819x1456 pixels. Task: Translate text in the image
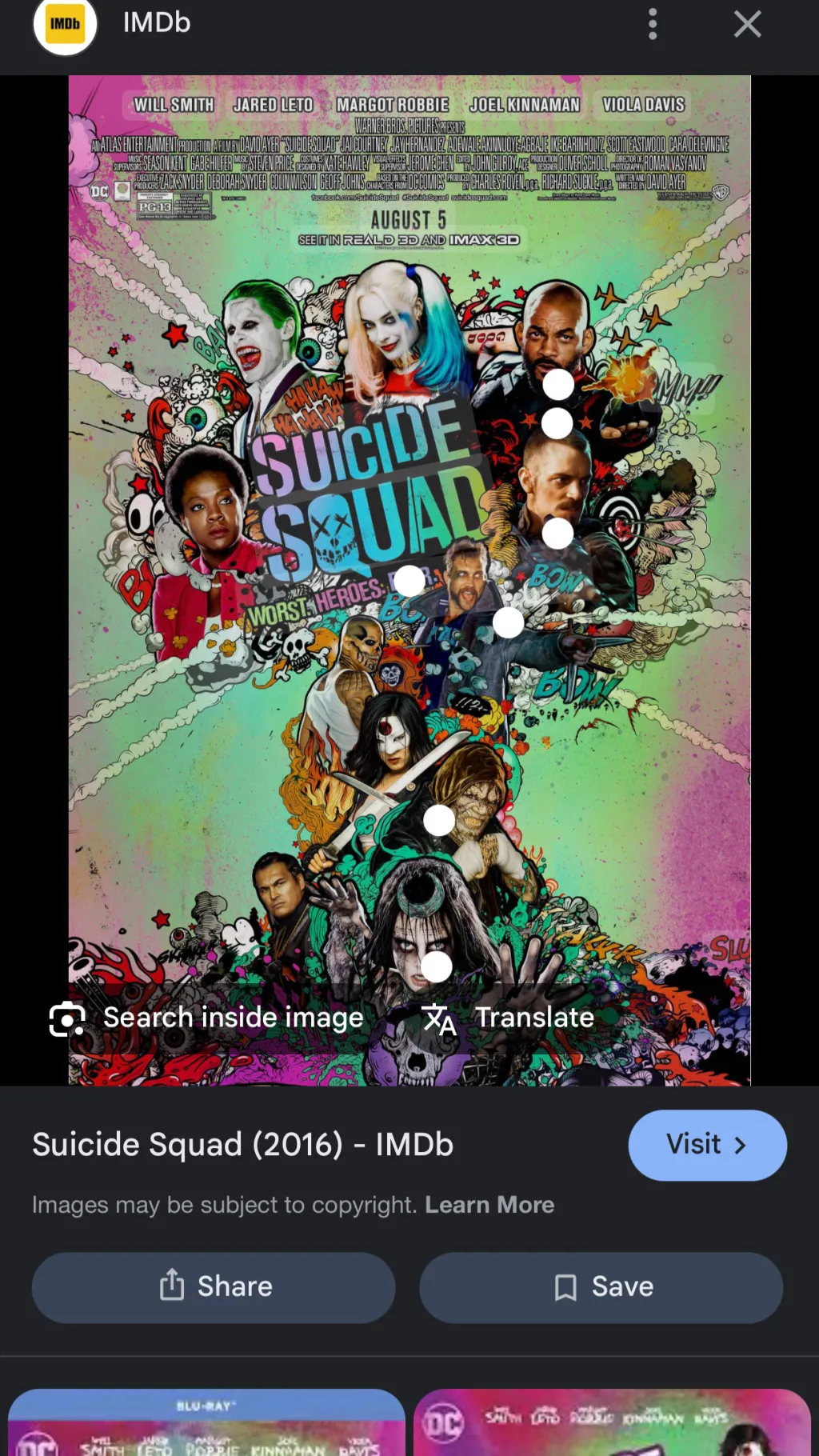point(509,1018)
